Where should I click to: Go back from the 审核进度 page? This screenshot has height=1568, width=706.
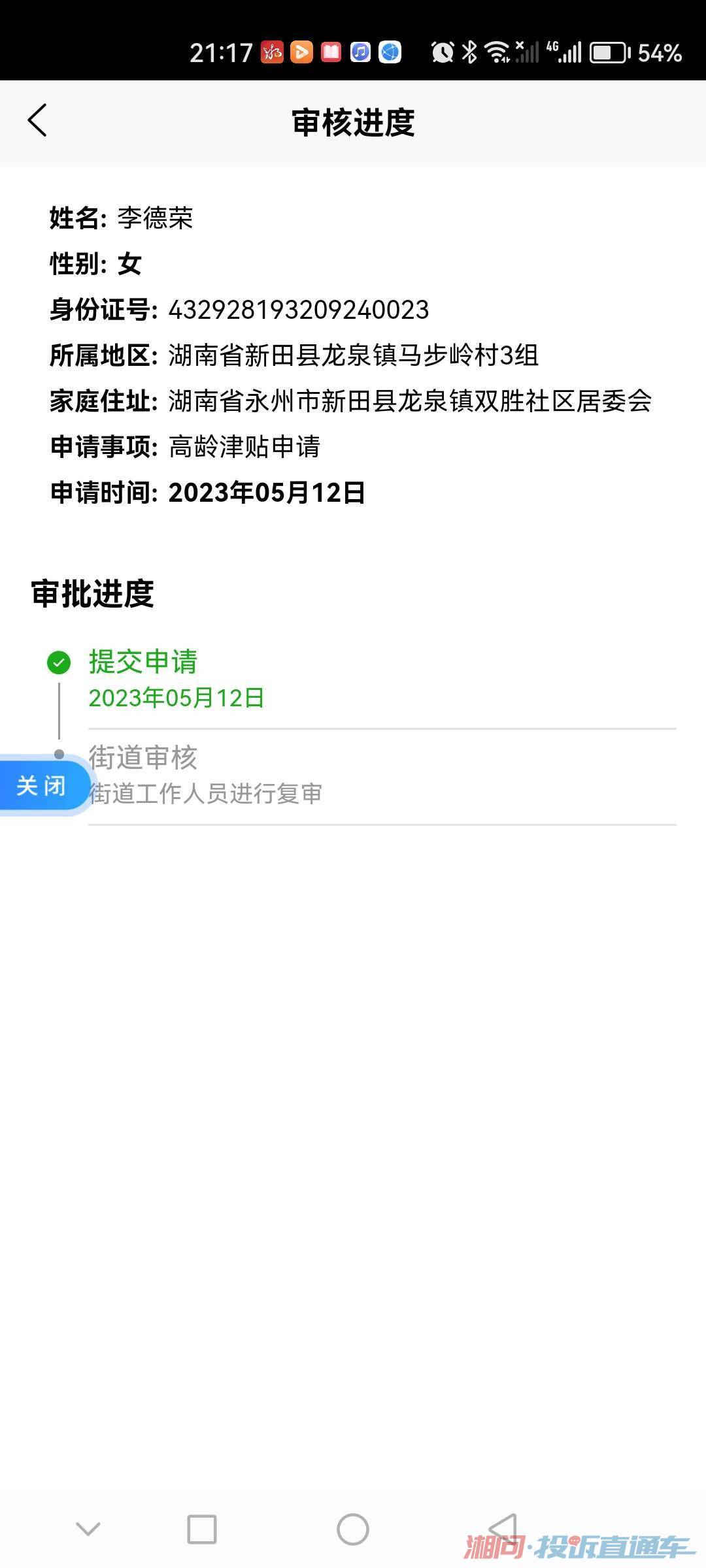(x=38, y=121)
